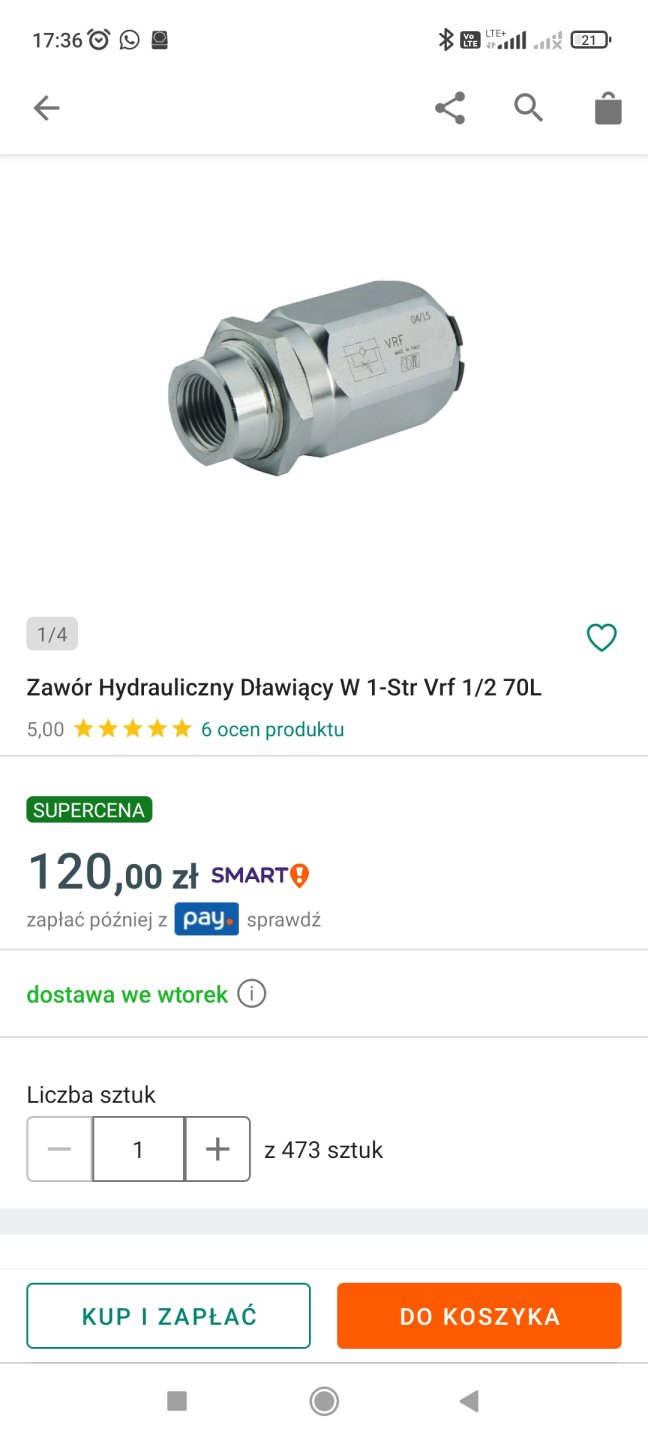Tap sprawdź next to the pay later option
The image size is (648, 1440).
283,919
